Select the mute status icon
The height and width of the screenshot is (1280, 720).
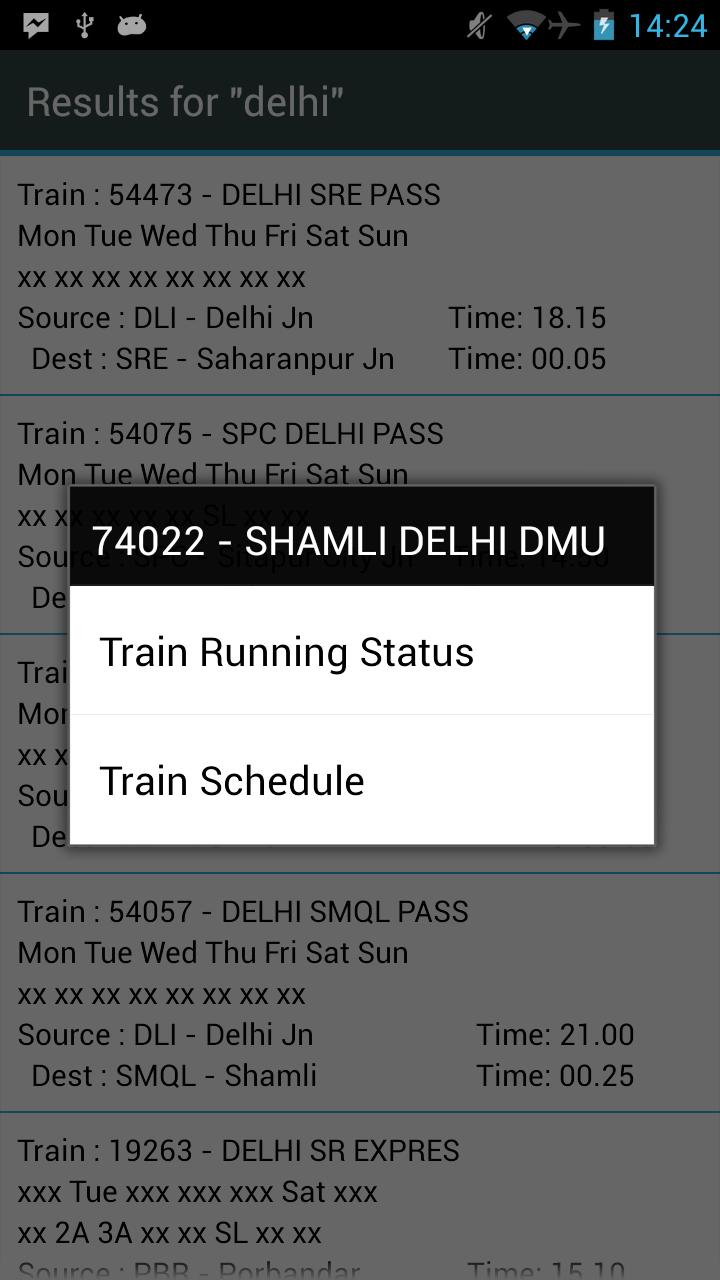tap(478, 25)
